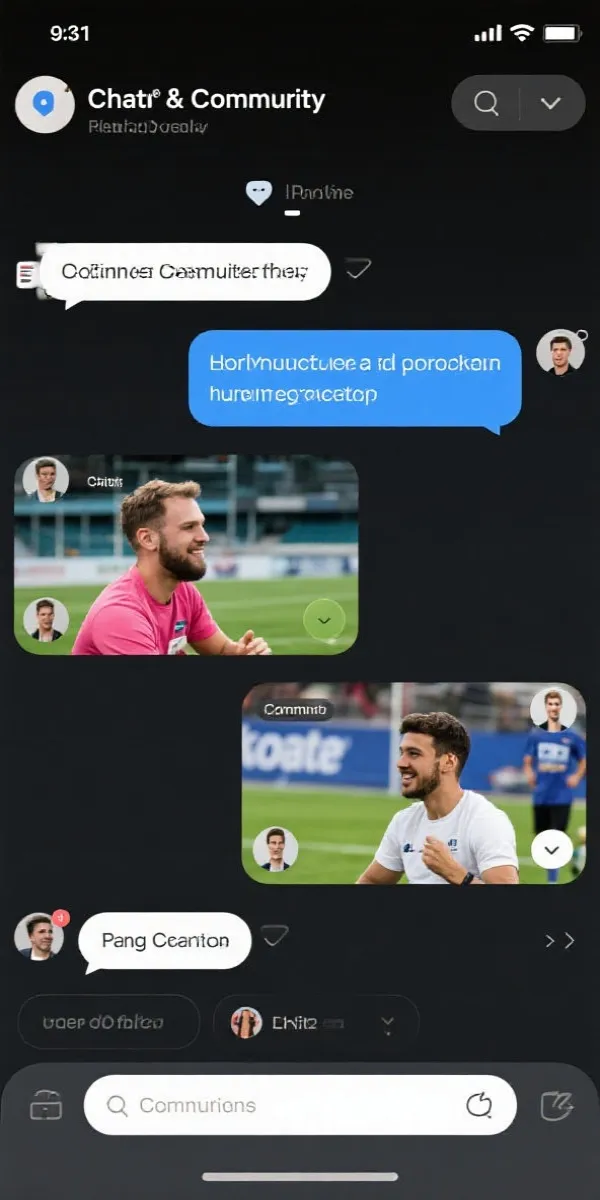The height and width of the screenshot is (1200, 600).
Task: Open the Chat & Community profile avatar
Action: tap(45, 104)
